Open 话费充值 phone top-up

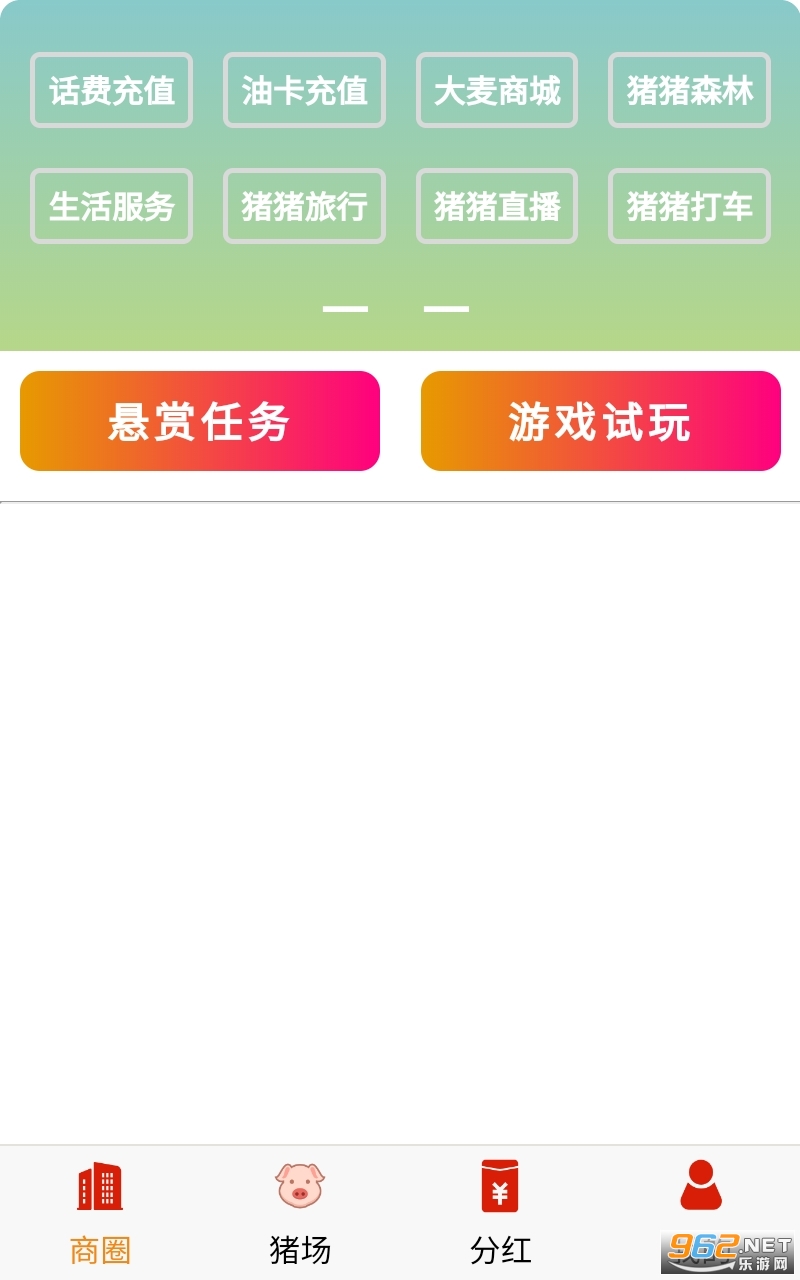(x=111, y=90)
